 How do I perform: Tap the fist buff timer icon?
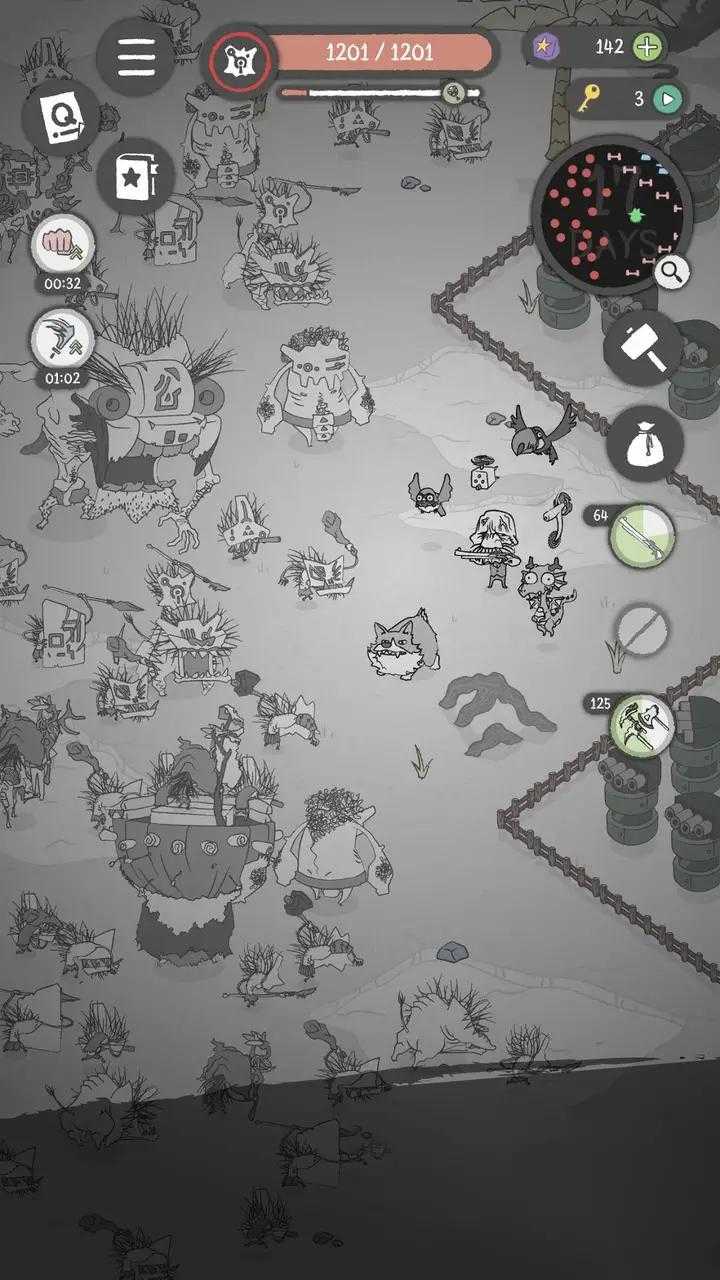[63, 243]
